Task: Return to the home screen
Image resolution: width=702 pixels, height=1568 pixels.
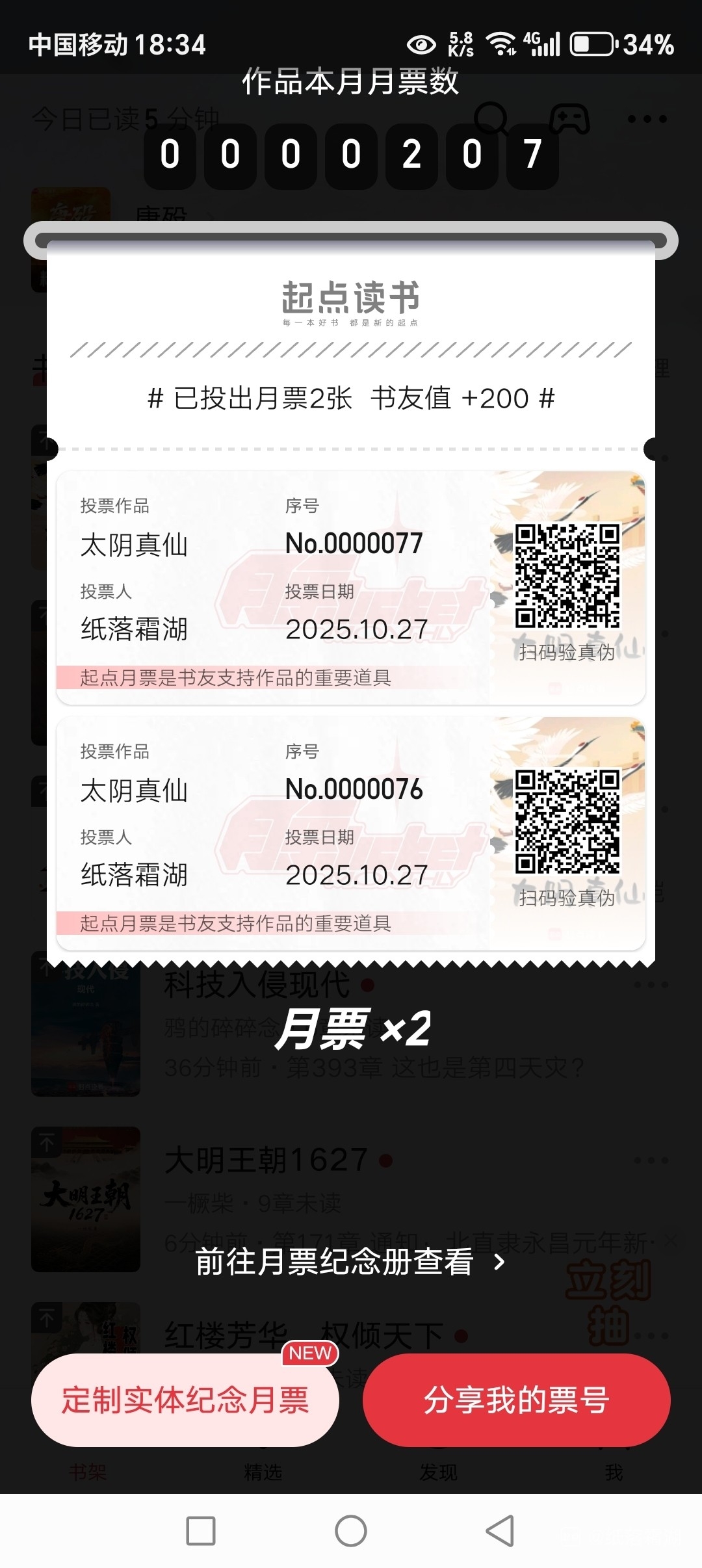Action: 351,1531
